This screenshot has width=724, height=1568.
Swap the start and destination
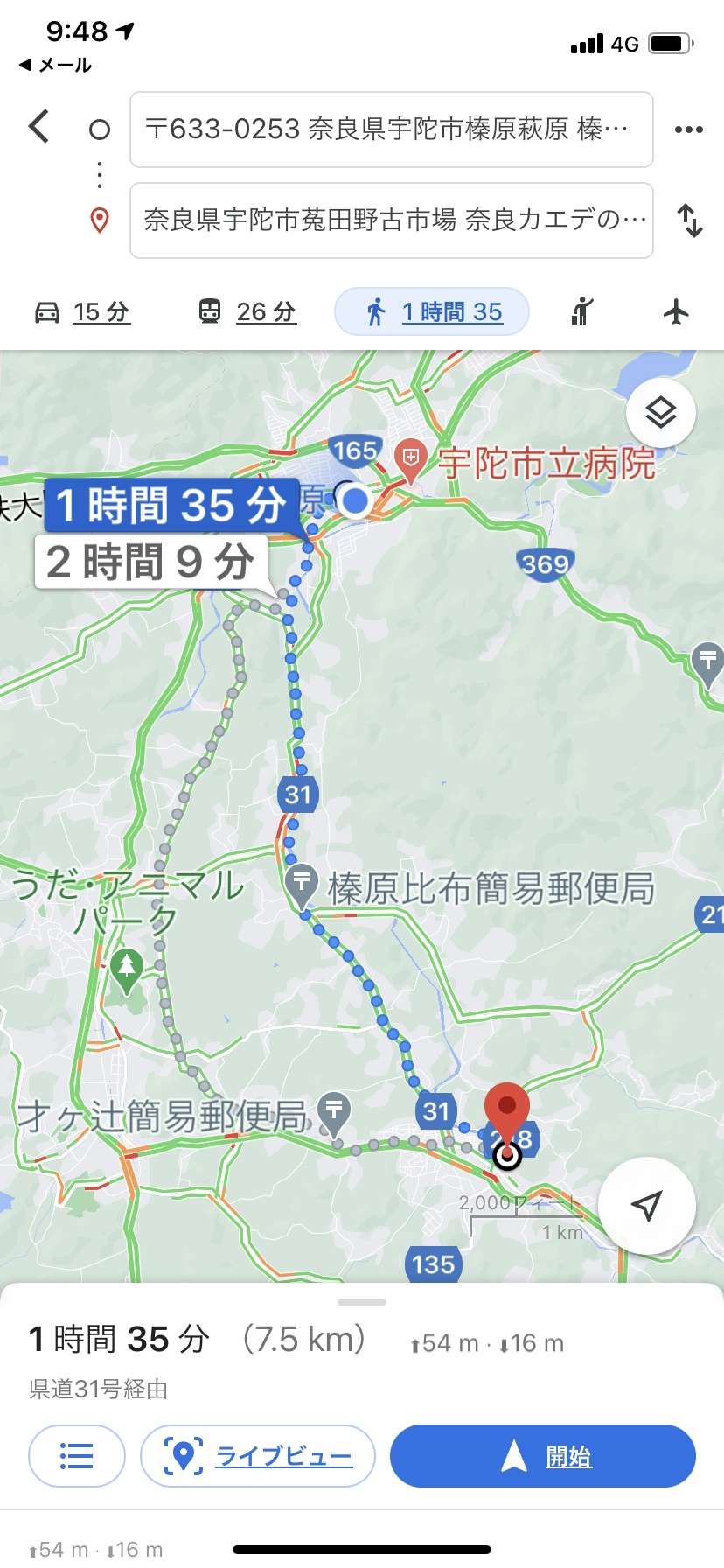(x=690, y=220)
